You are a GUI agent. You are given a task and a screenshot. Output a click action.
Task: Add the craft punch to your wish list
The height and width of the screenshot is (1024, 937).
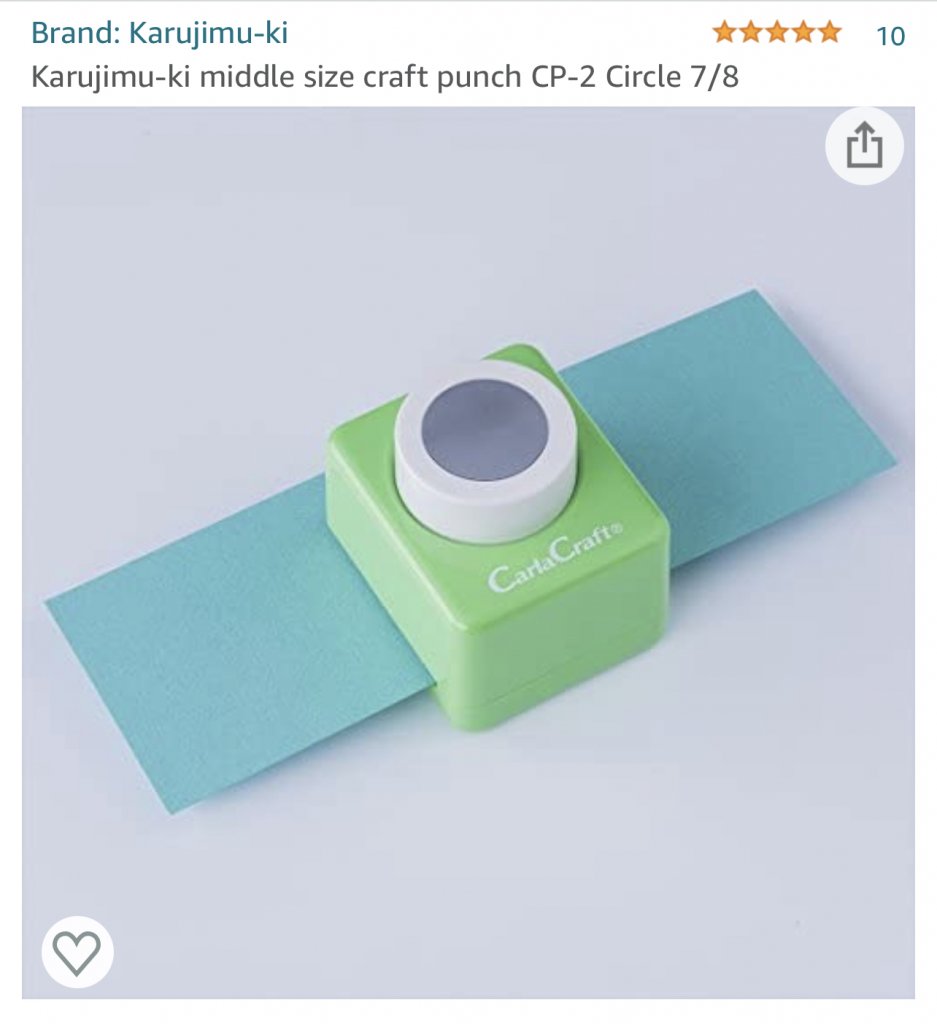77,951
